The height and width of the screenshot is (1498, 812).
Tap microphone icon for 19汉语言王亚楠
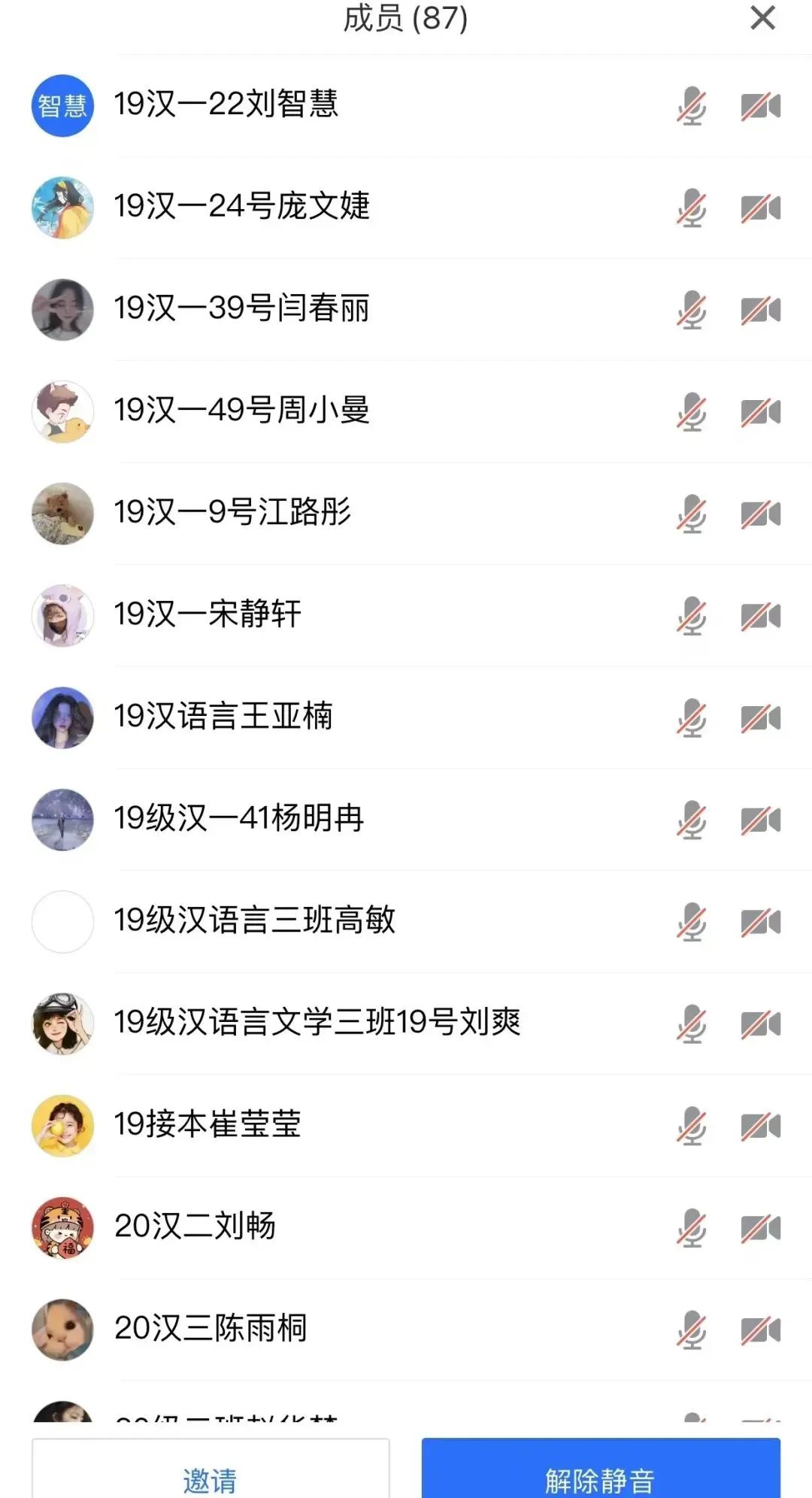pyautogui.click(x=691, y=718)
